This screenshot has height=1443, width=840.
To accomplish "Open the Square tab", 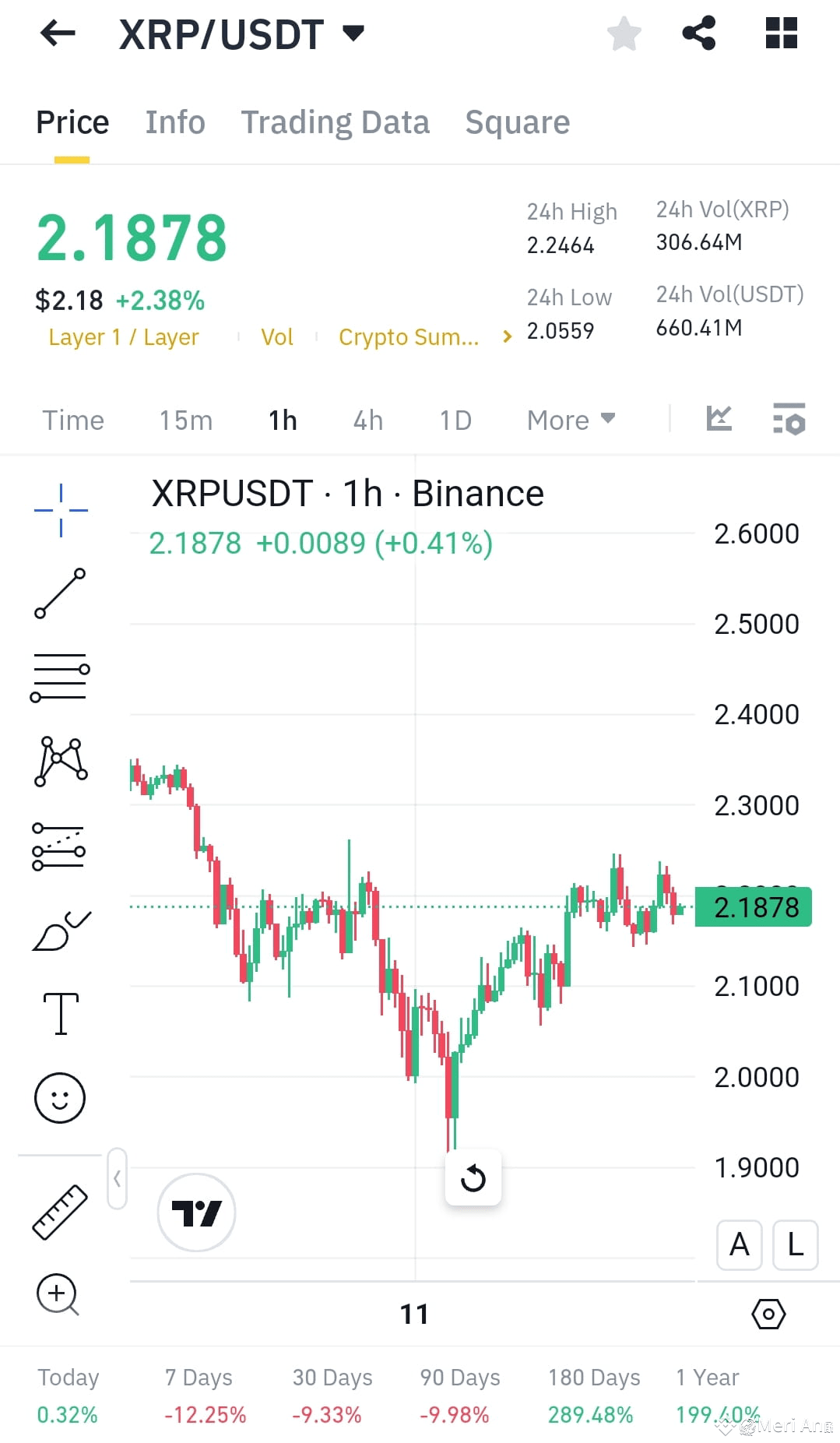I will pos(517,121).
